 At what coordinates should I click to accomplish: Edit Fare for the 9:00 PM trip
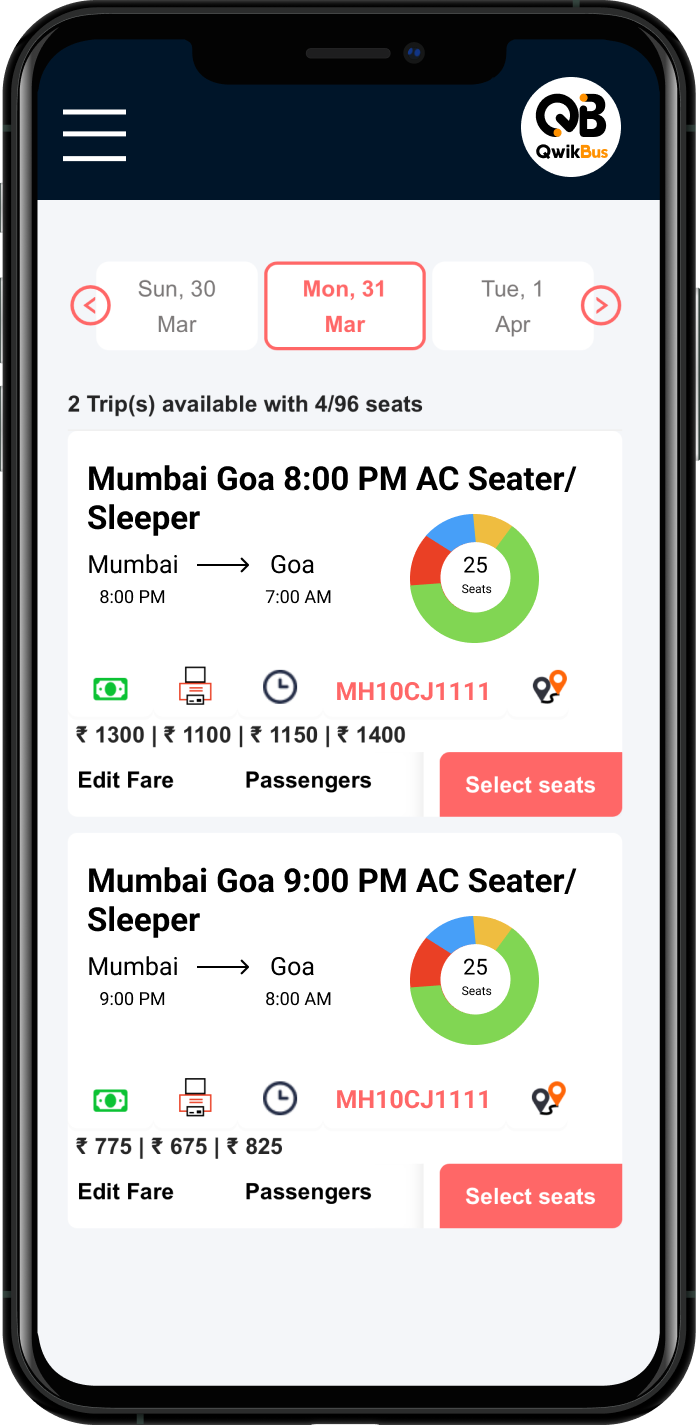(x=126, y=1192)
